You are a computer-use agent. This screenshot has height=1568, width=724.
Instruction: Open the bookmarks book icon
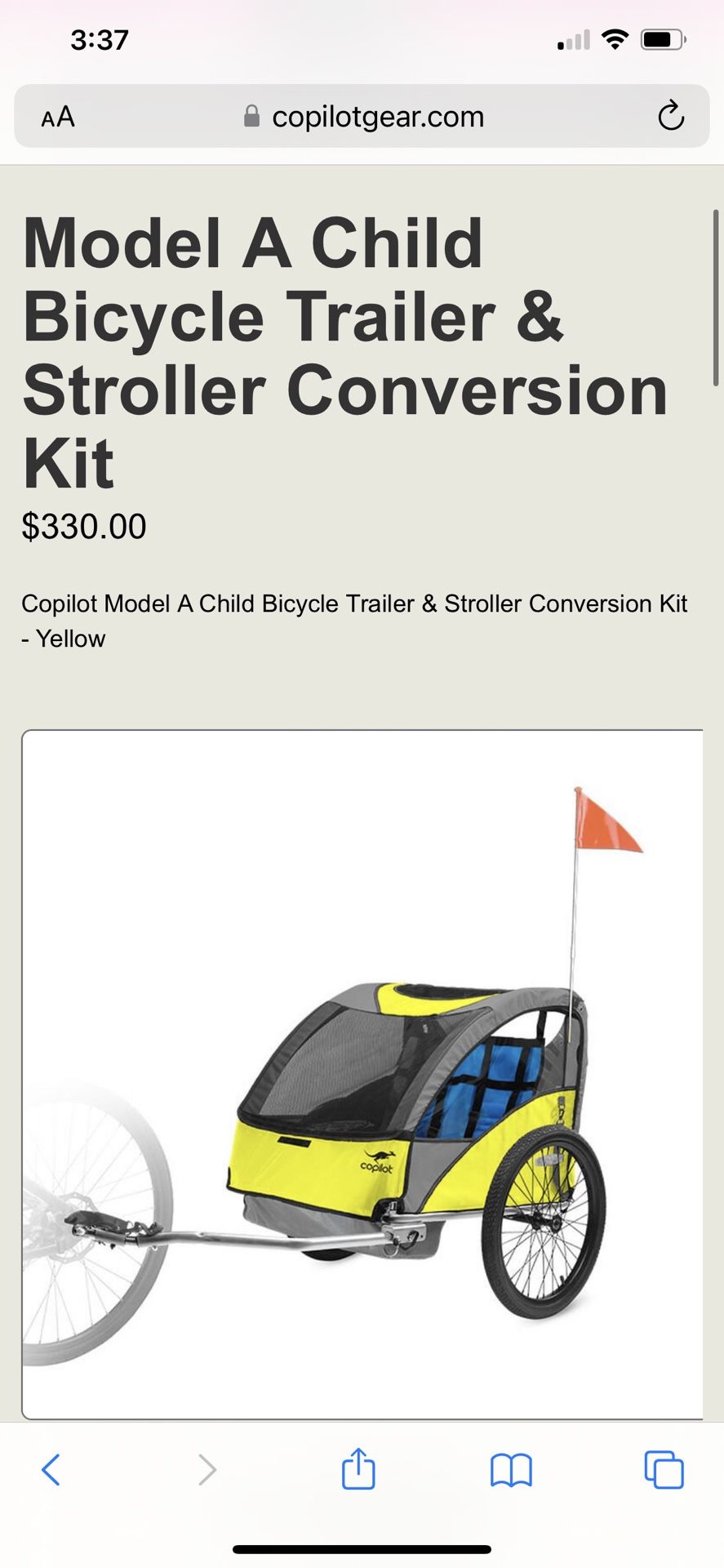tap(511, 1470)
